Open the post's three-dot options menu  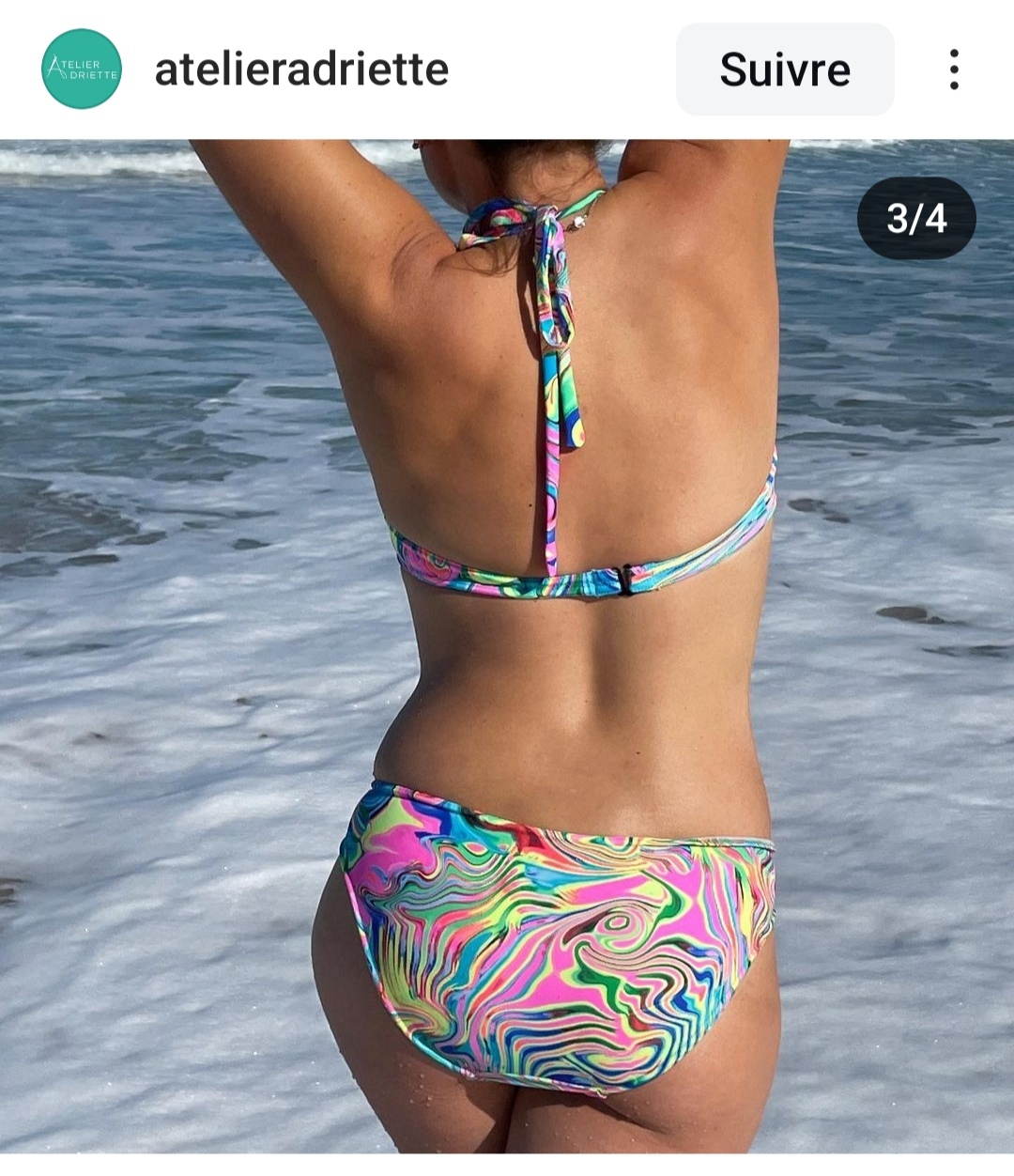(x=954, y=70)
